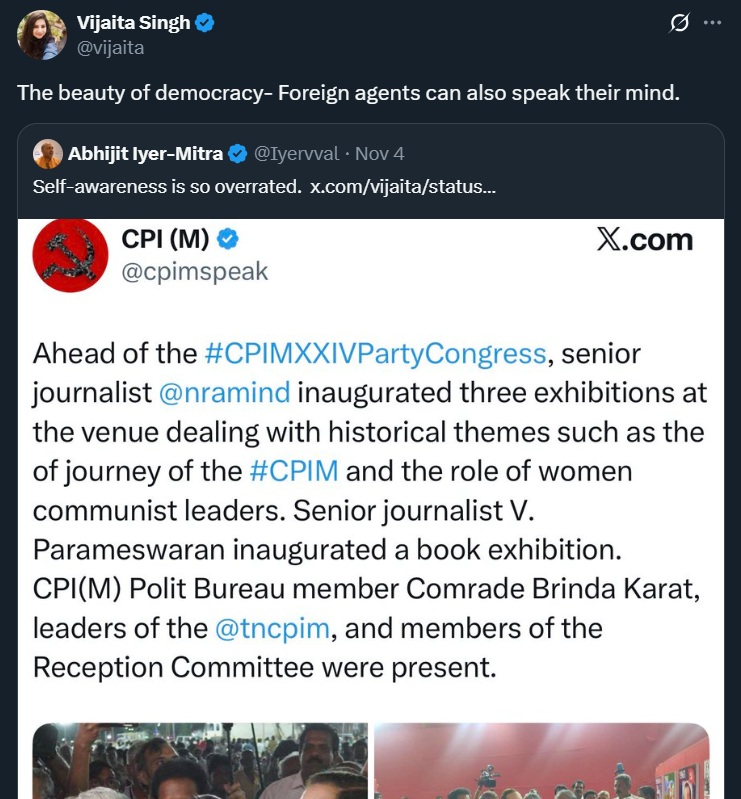Image resolution: width=741 pixels, height=799 pixels.
Task: Open Vijaita Singh's profile name link
Action: pyautogui.click(x=133, y=23)
